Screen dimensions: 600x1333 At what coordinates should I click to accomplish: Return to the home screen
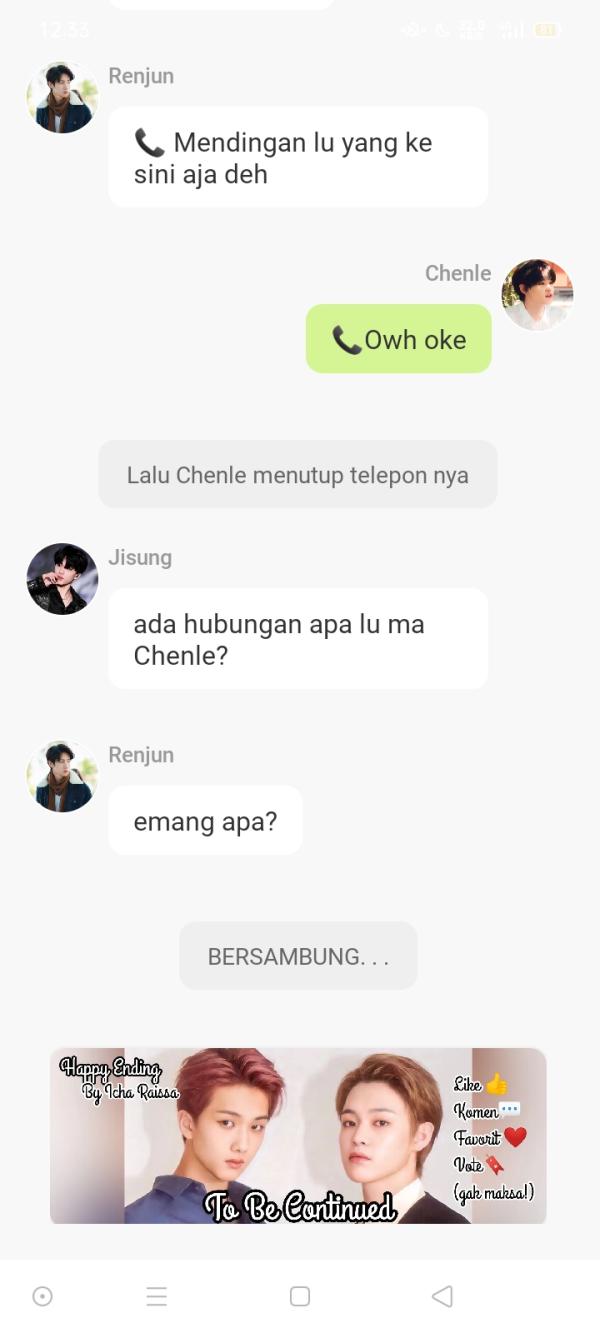click(x=299, y=1296)
